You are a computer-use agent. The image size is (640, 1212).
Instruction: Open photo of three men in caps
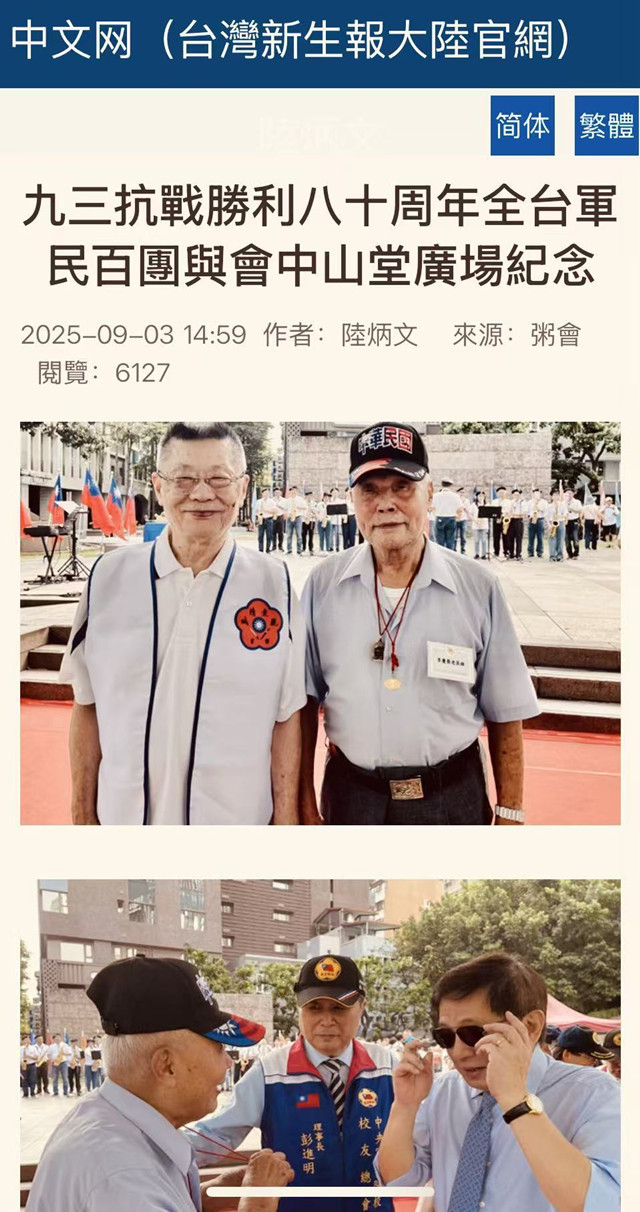coord(320,1040)
